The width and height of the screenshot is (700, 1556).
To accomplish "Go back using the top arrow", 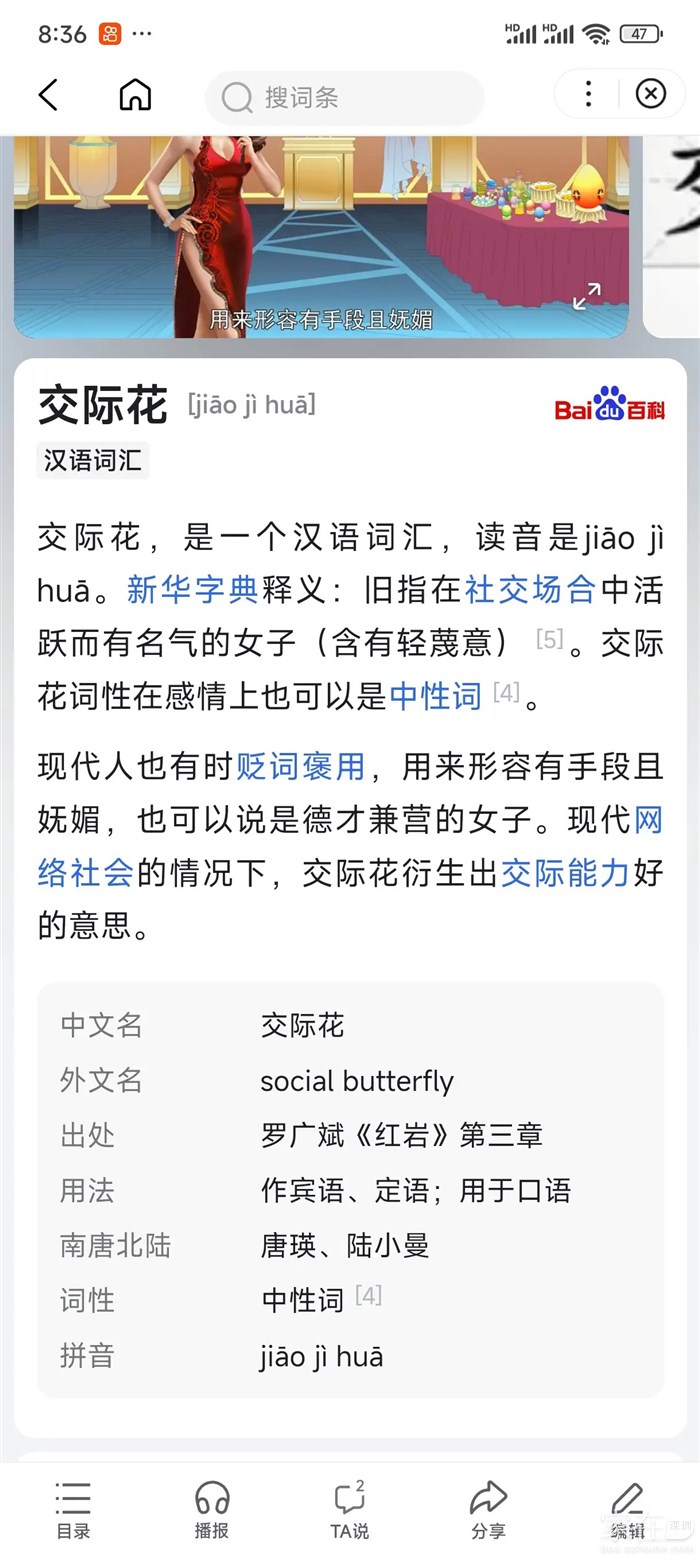I will pyautogui.click(x=48, y=95).
